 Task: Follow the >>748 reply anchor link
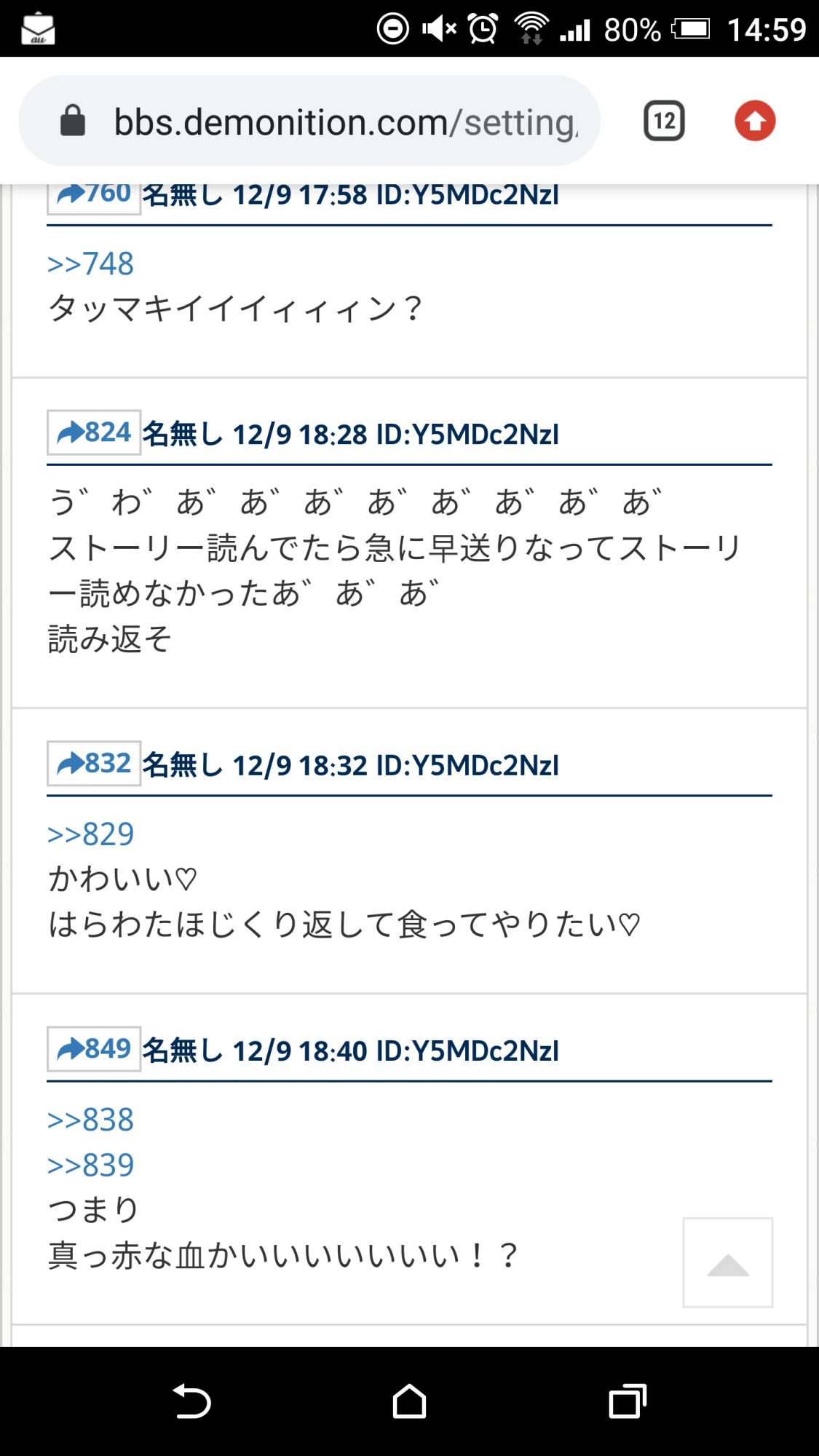pos(91,264)
